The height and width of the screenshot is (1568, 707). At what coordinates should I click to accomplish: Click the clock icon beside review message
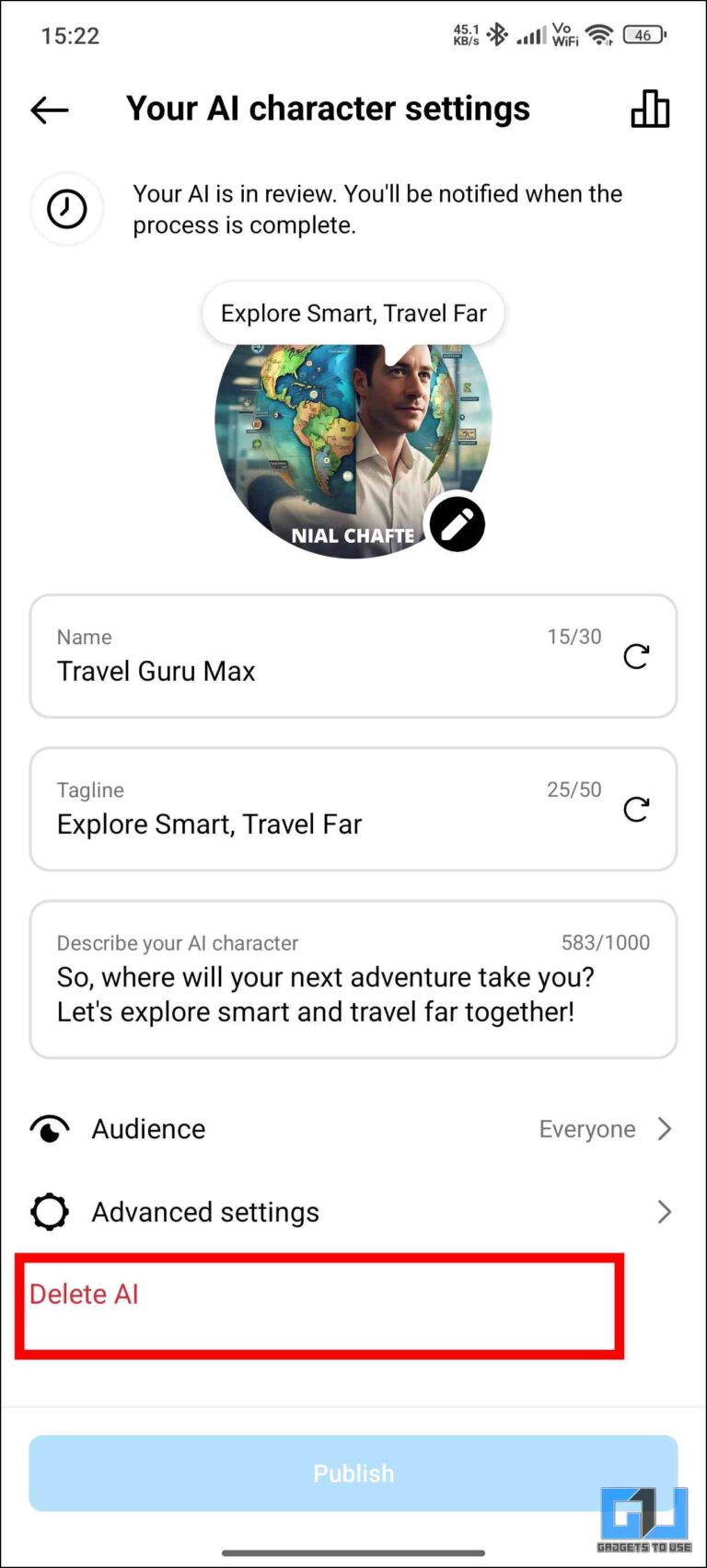click(x=66, y=209)
